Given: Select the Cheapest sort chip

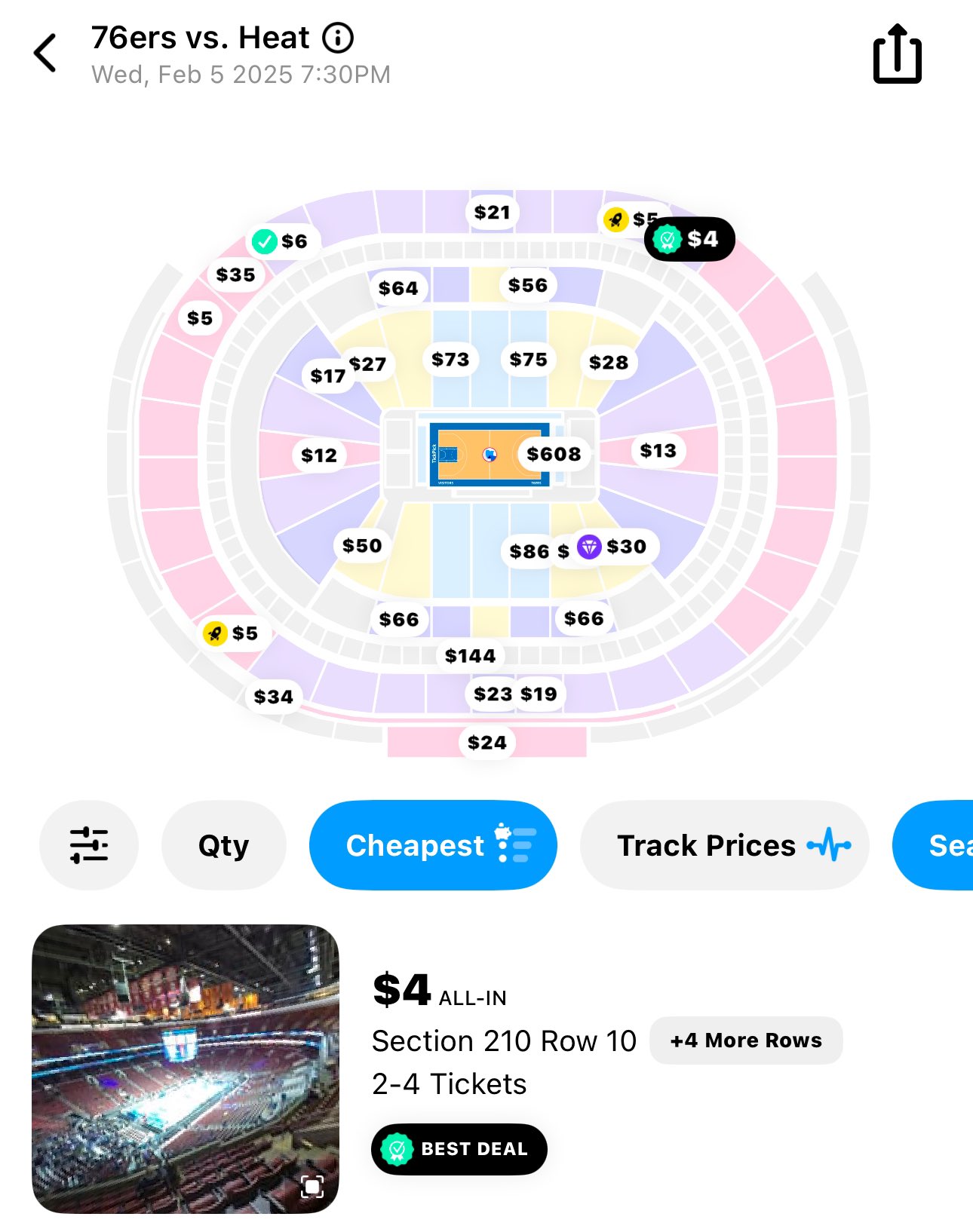Looking at the screenshot, I should (433, 845).
